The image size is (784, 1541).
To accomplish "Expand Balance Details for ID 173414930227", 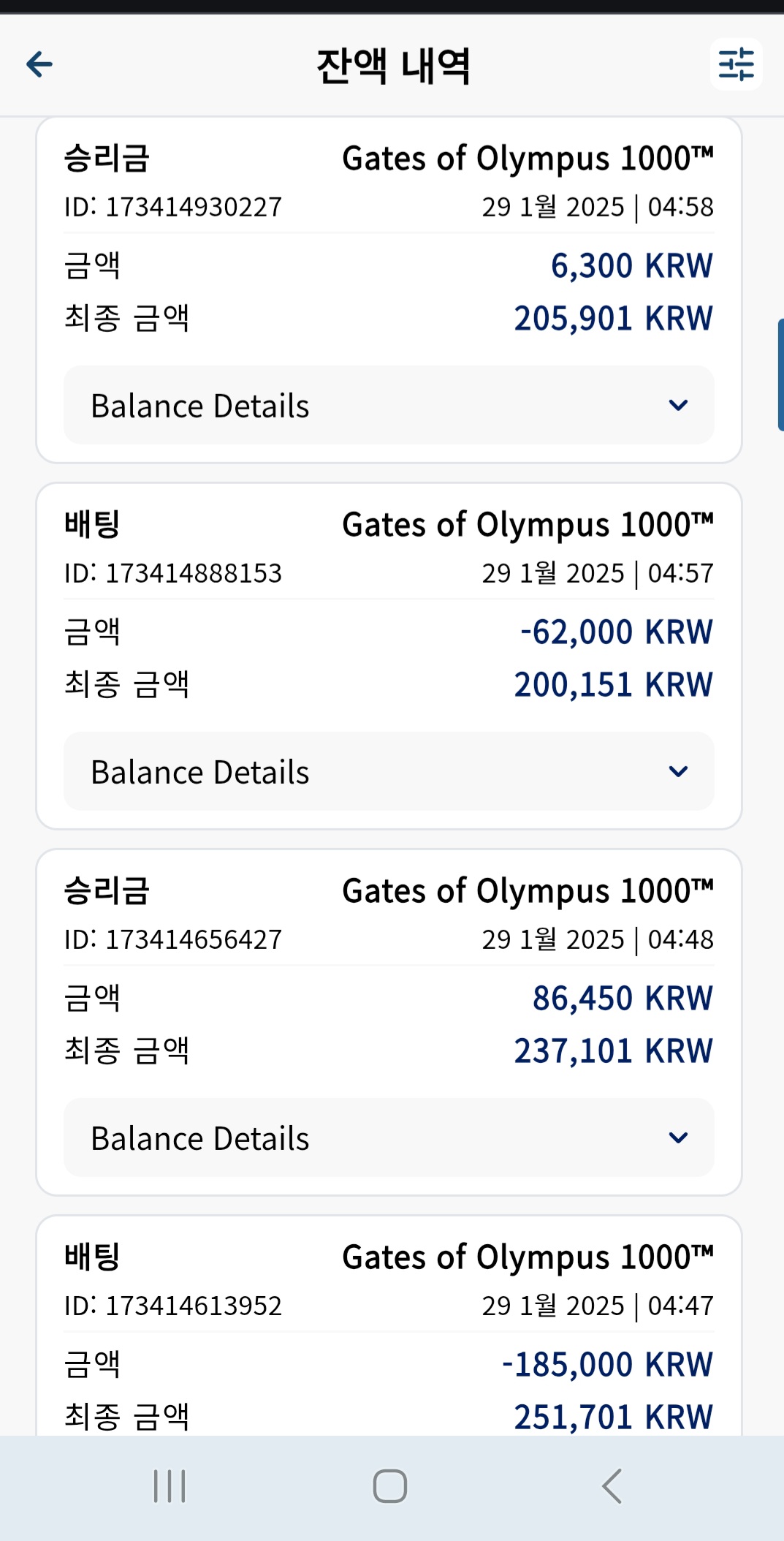I will click(x=389, y=405).
